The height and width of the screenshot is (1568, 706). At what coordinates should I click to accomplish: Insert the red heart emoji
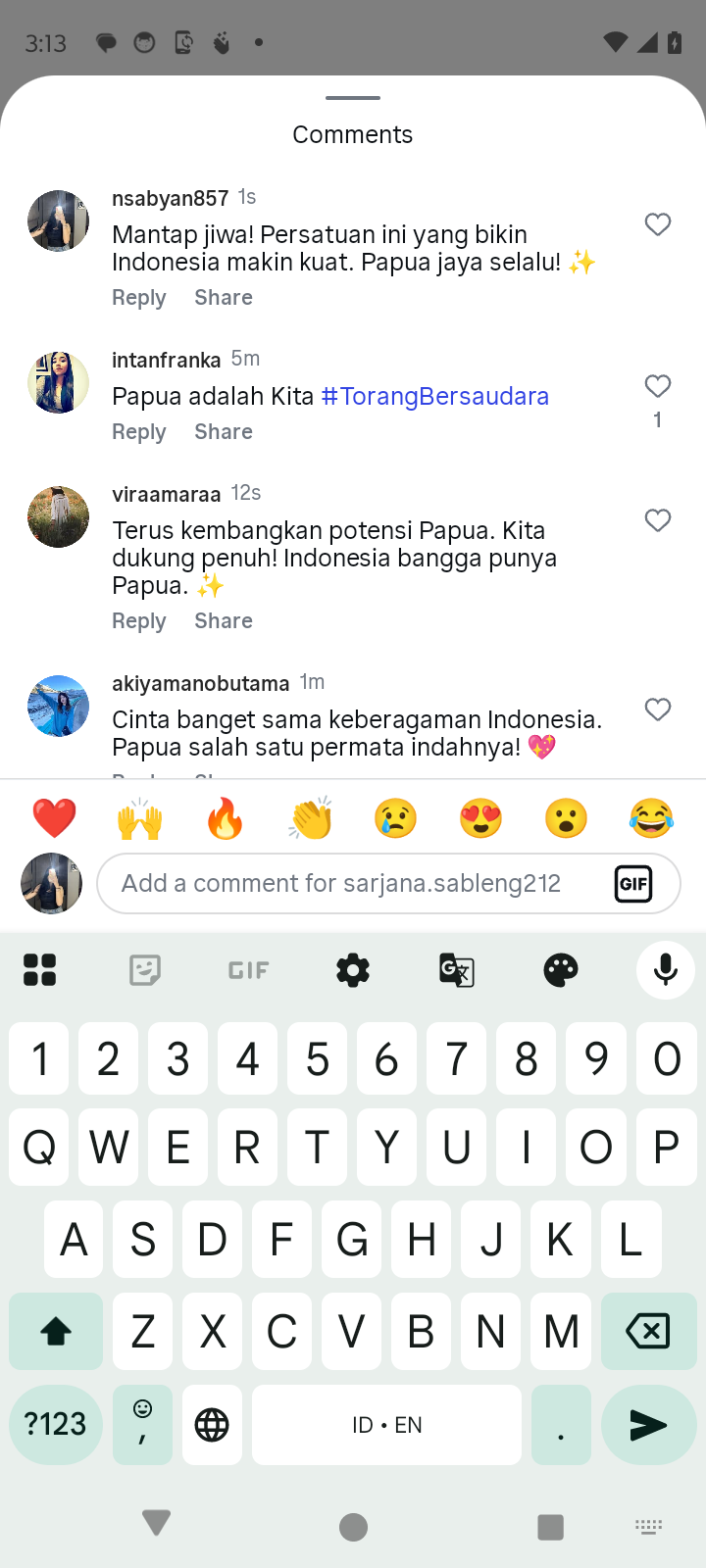54,818
